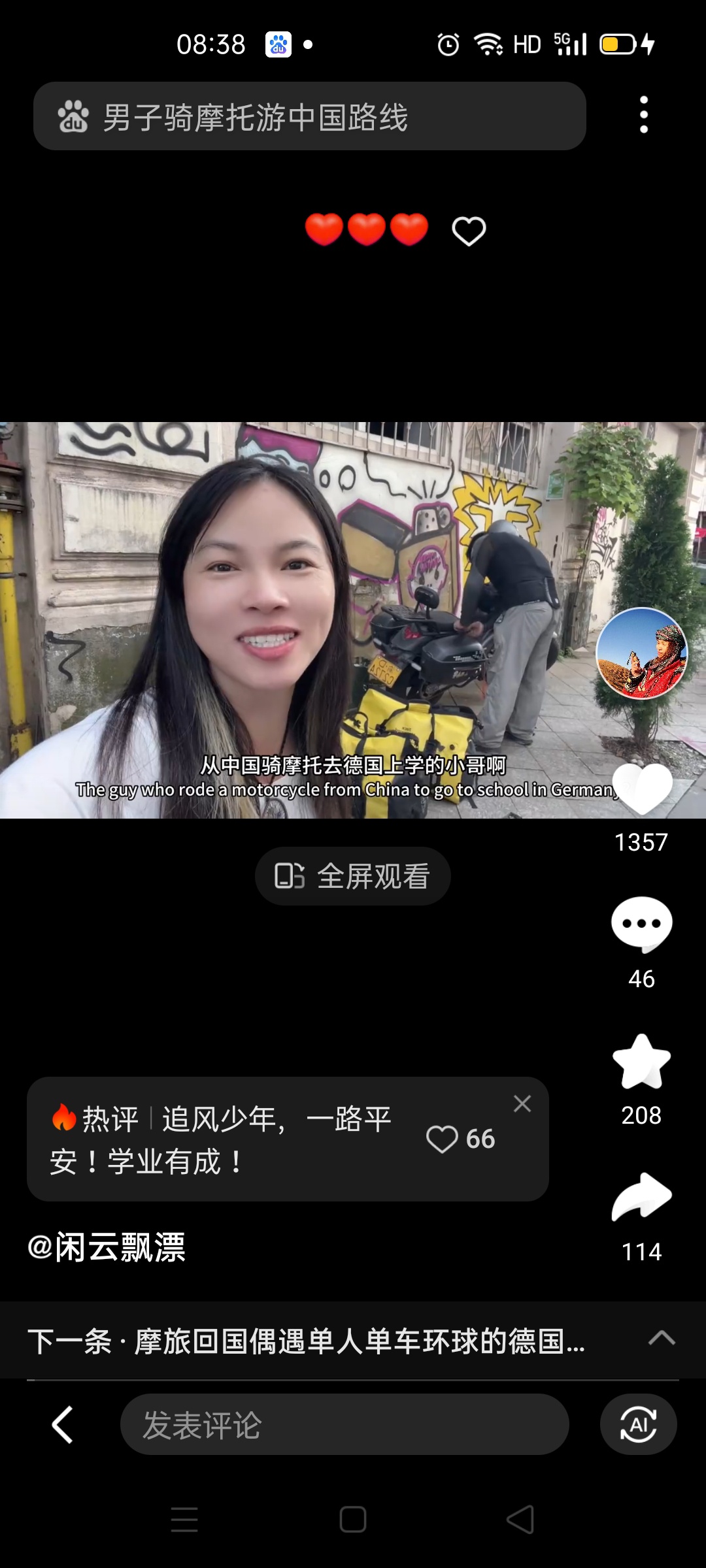Dismiss the 热评 hot comment card
Image resolution: width=706 pixels, height=1568 pixels.
[x=522, y=1103]
